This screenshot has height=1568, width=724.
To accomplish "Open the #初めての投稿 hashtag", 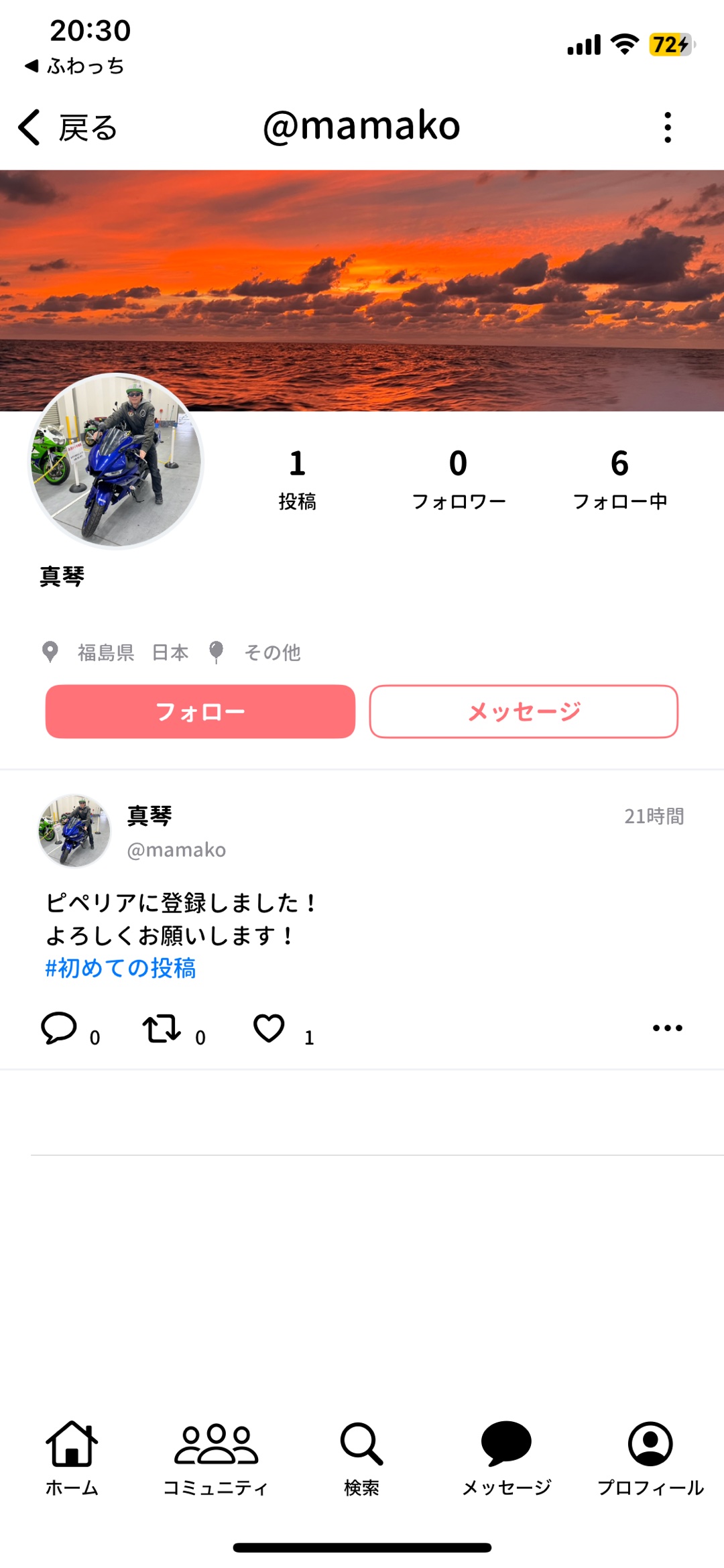I will [x=121, y=968].
